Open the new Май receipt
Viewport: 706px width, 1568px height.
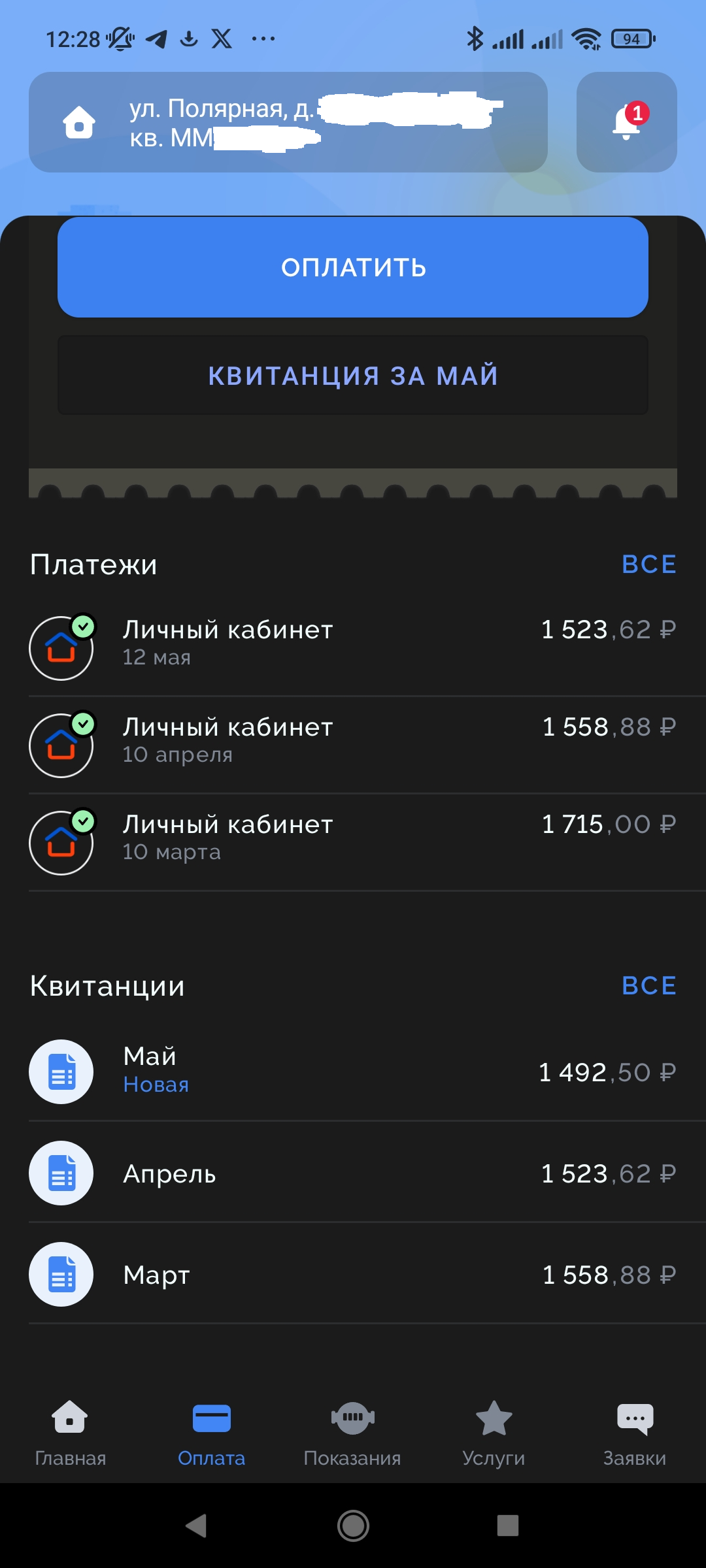(x=353, y=1071)
